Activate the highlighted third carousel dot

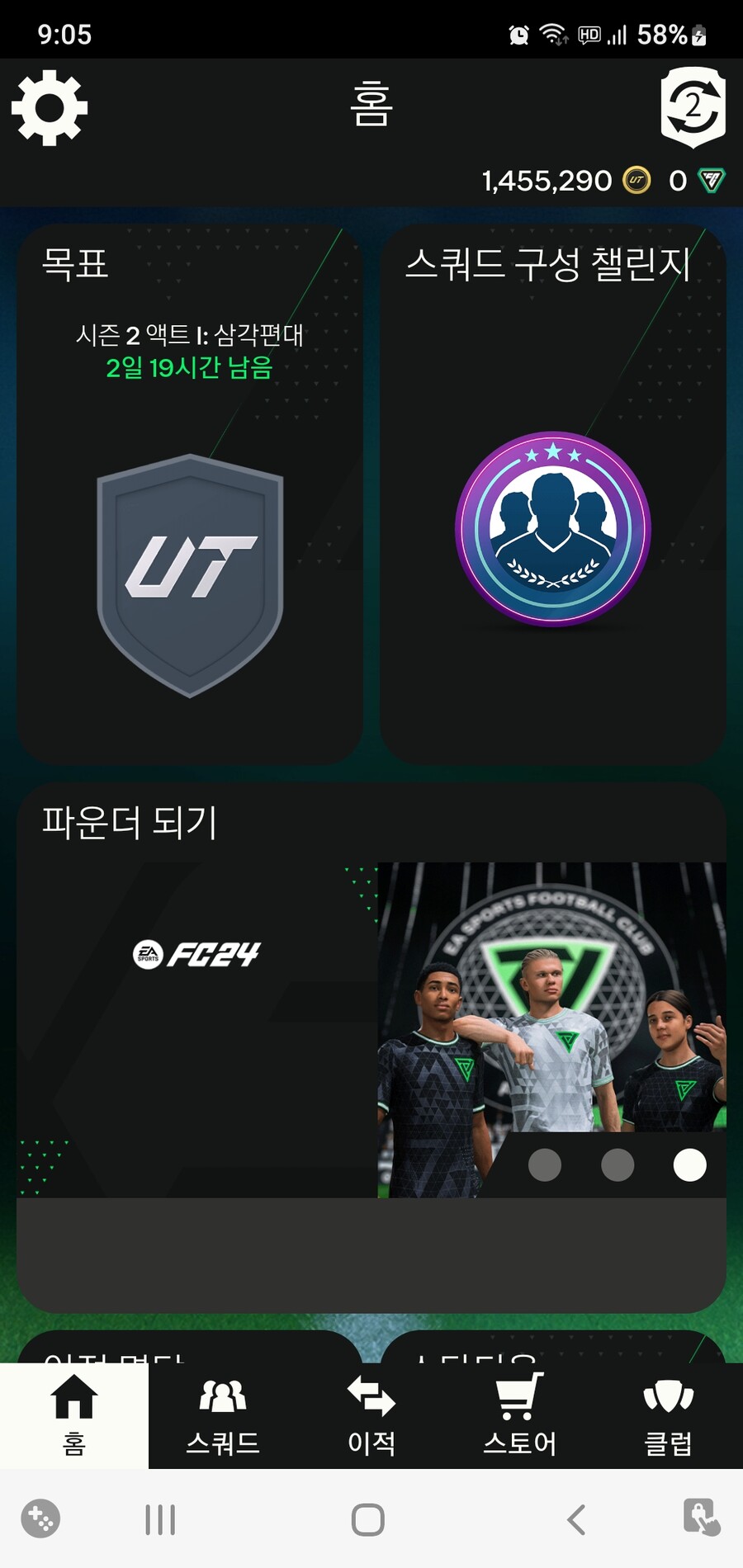[689, 1165]
